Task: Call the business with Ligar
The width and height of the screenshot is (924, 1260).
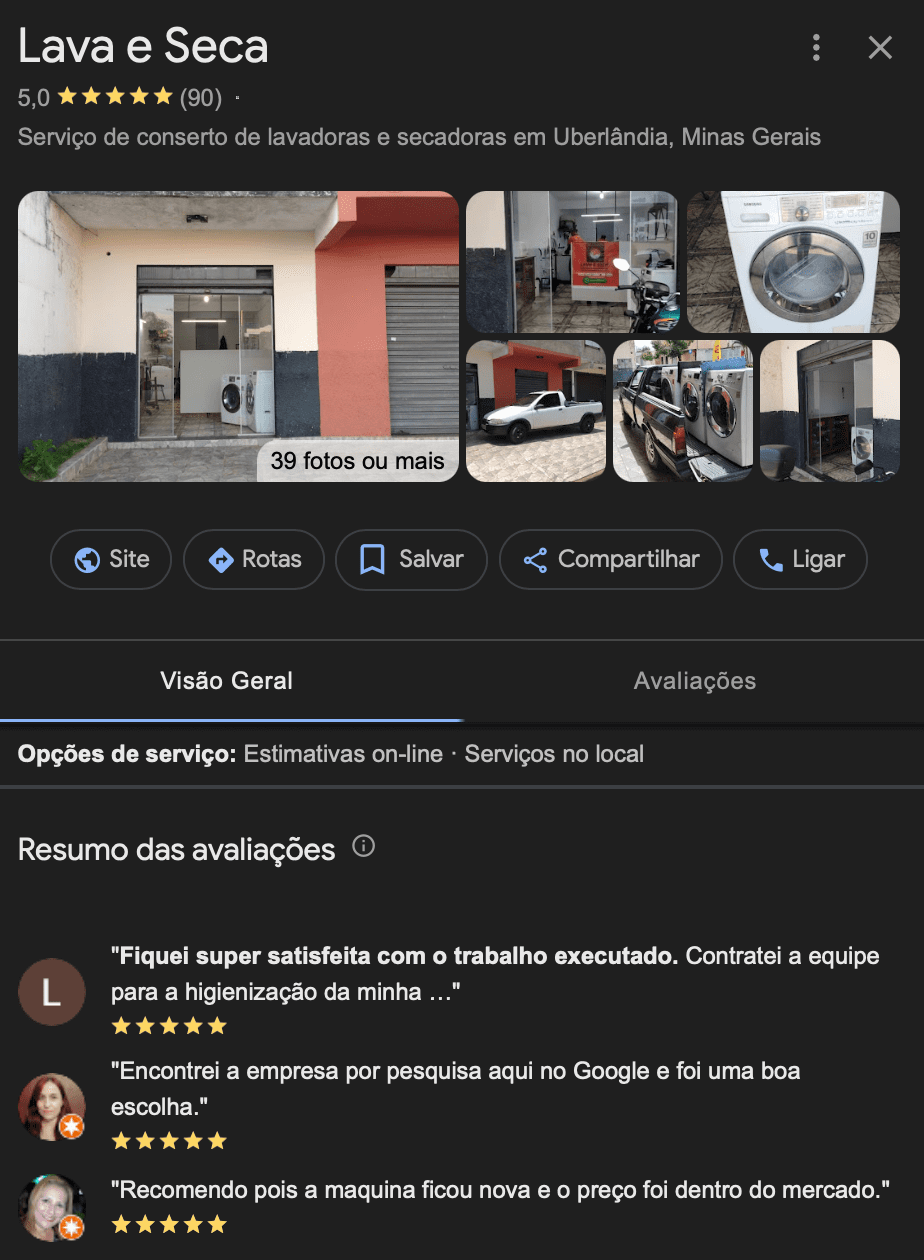Action: point(800,559)
